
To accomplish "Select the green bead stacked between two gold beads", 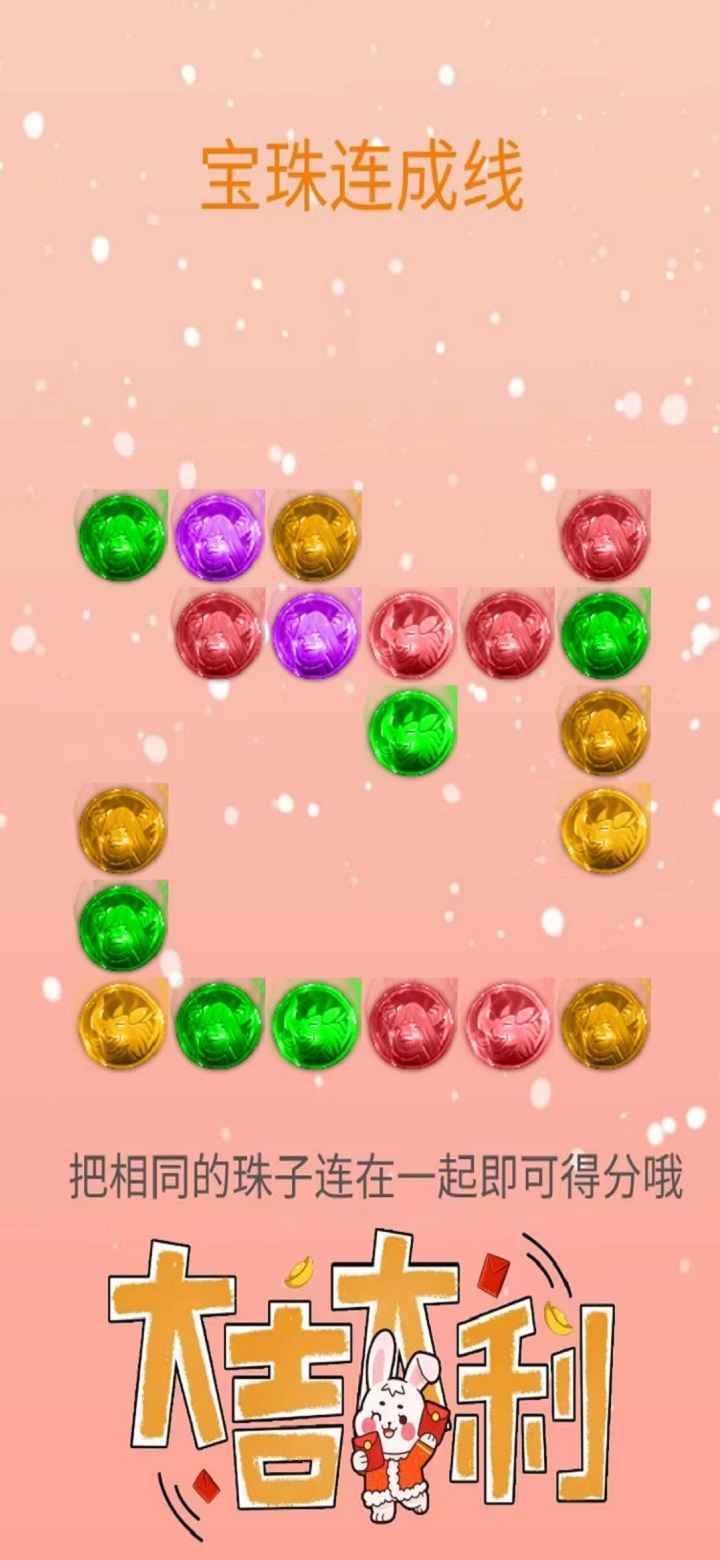I will tap(122, 926).
